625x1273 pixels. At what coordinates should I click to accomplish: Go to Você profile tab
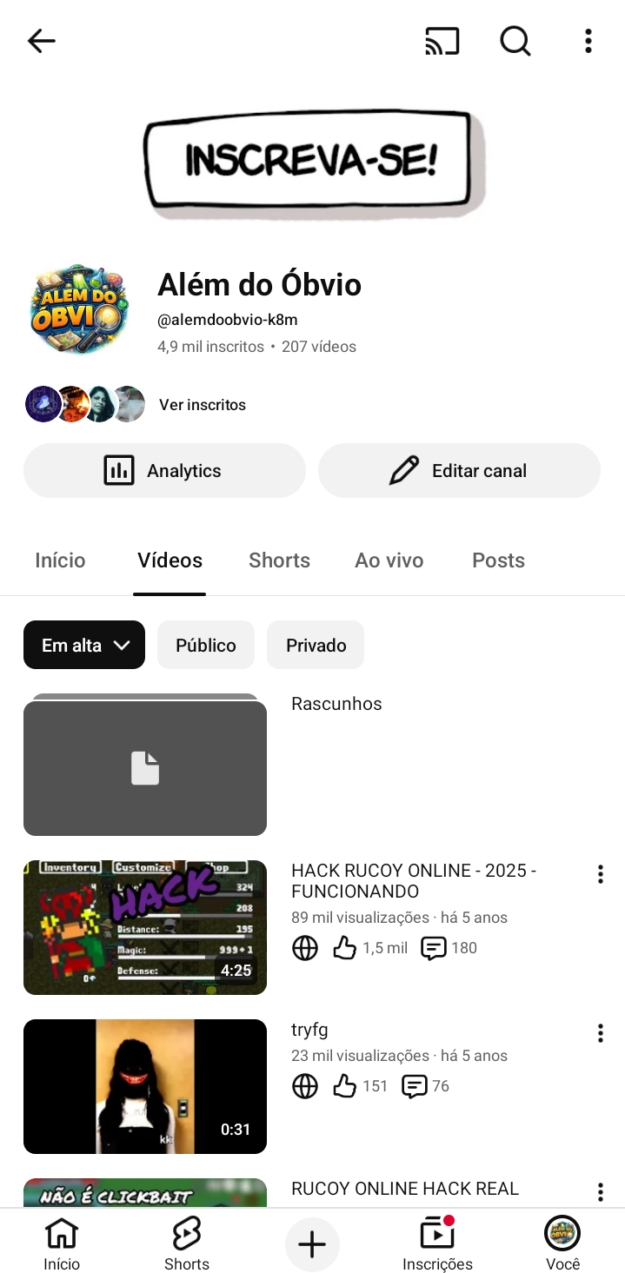click(562, 1244)
